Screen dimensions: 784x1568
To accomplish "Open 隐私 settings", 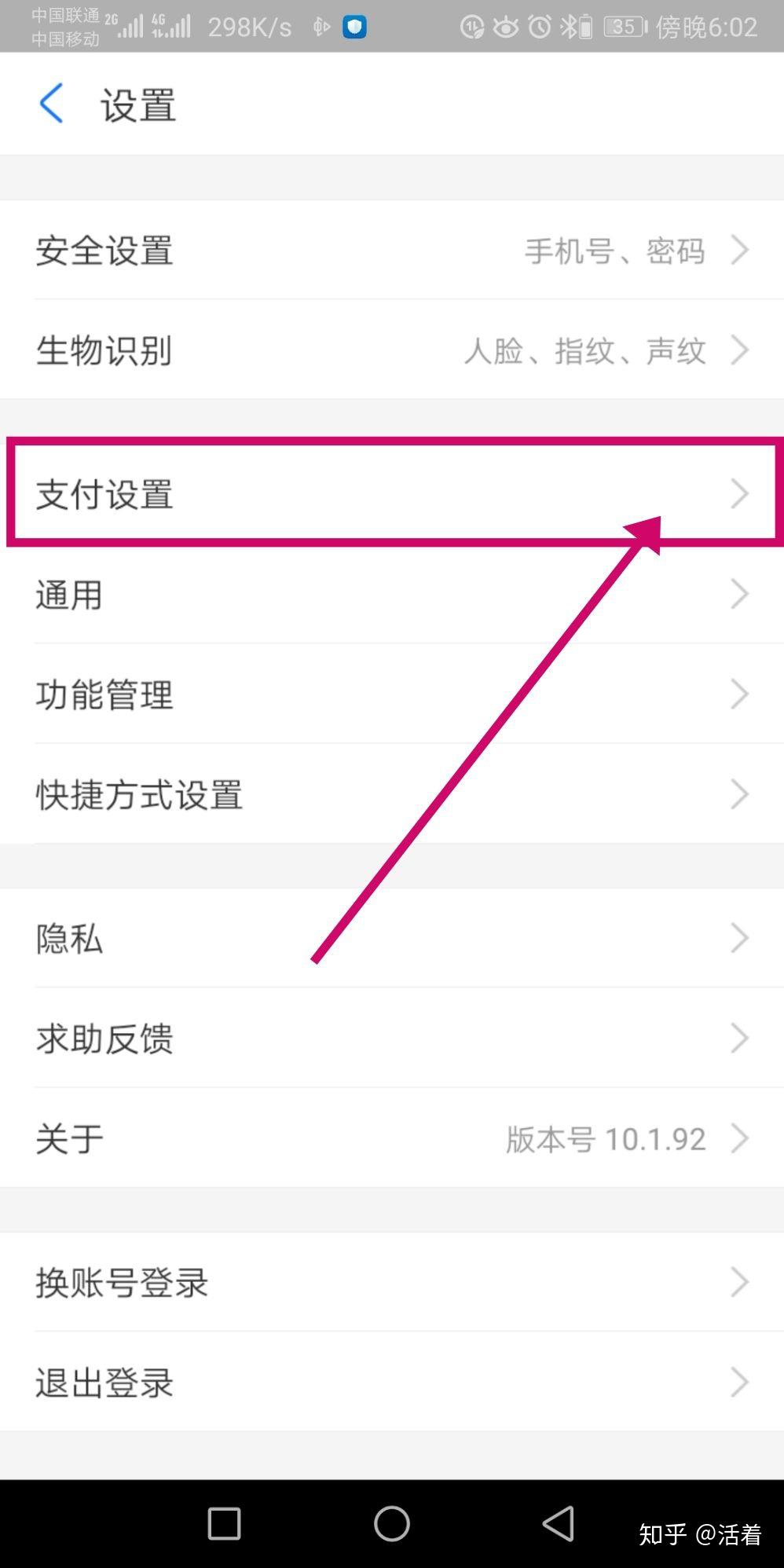I will (x=391, y=938).
